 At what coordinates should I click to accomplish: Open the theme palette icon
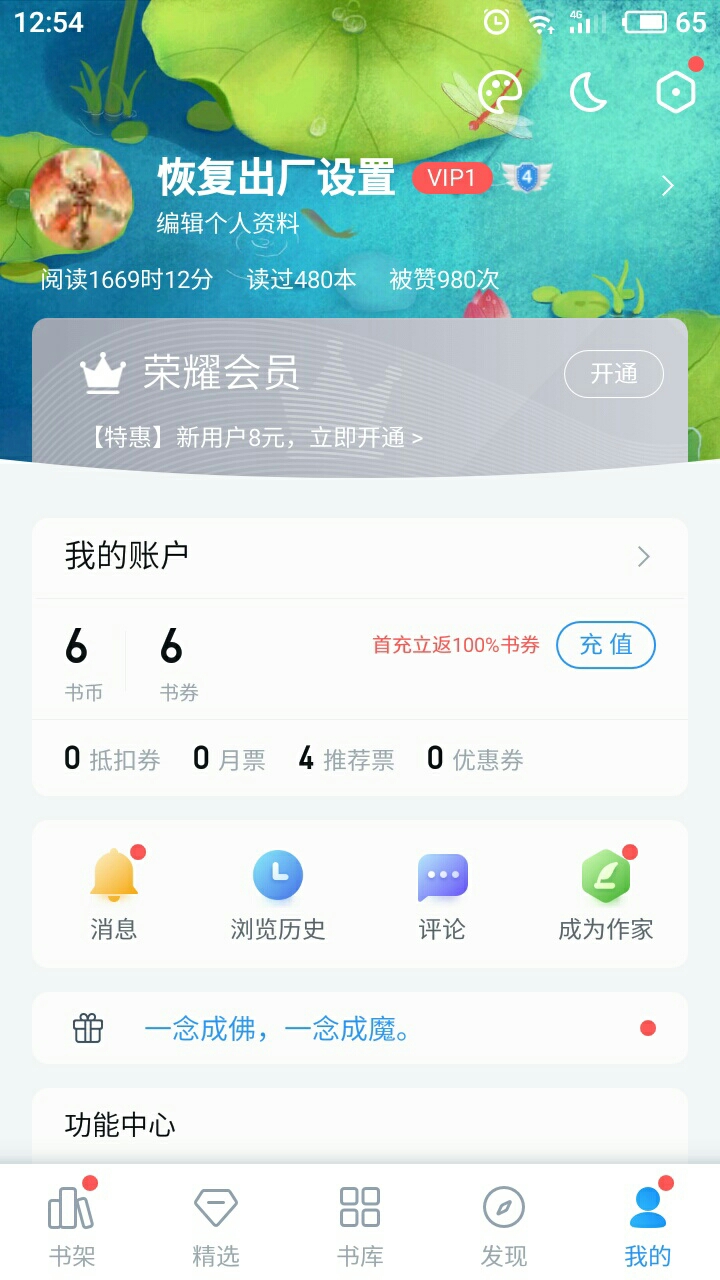click(x=500, y=93)
